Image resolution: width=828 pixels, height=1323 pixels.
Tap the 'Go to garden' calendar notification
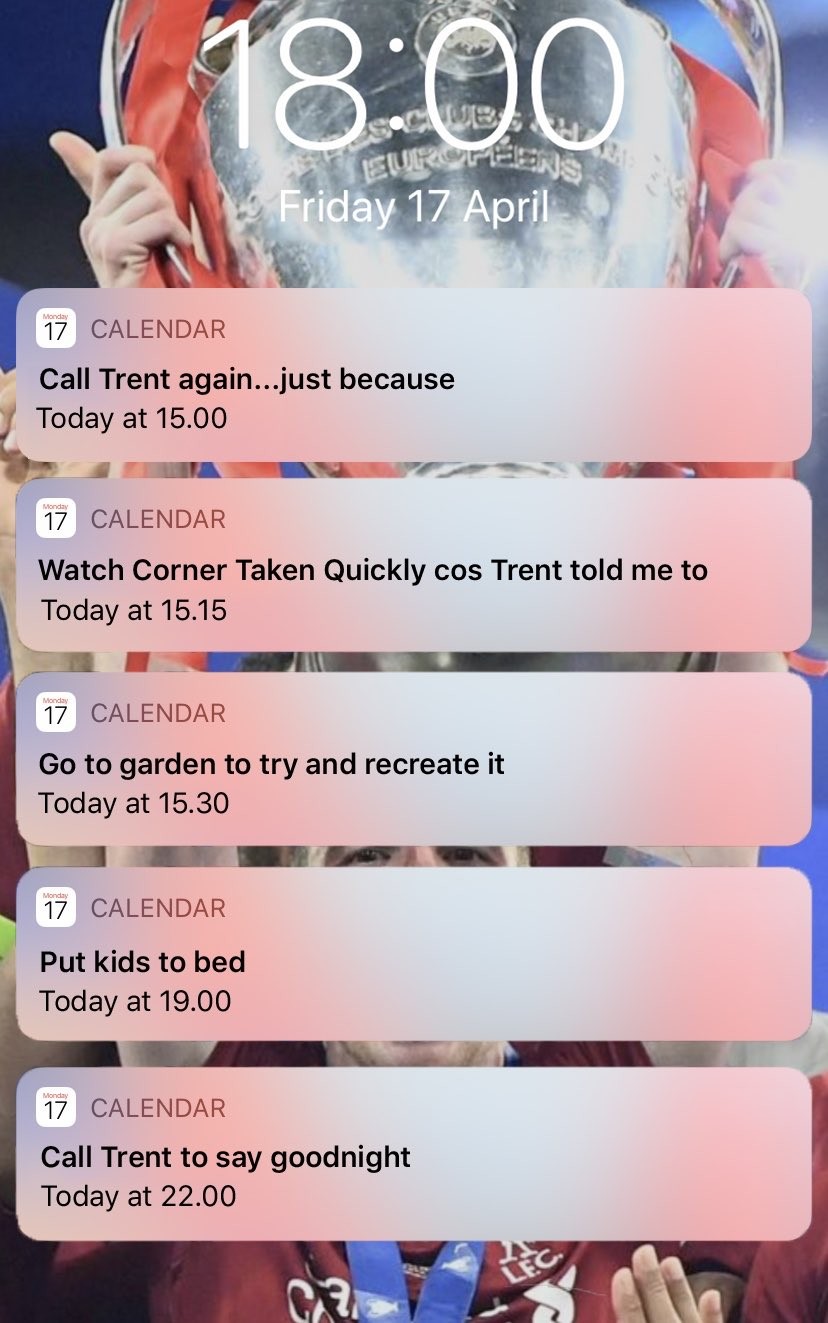[414, 760]
